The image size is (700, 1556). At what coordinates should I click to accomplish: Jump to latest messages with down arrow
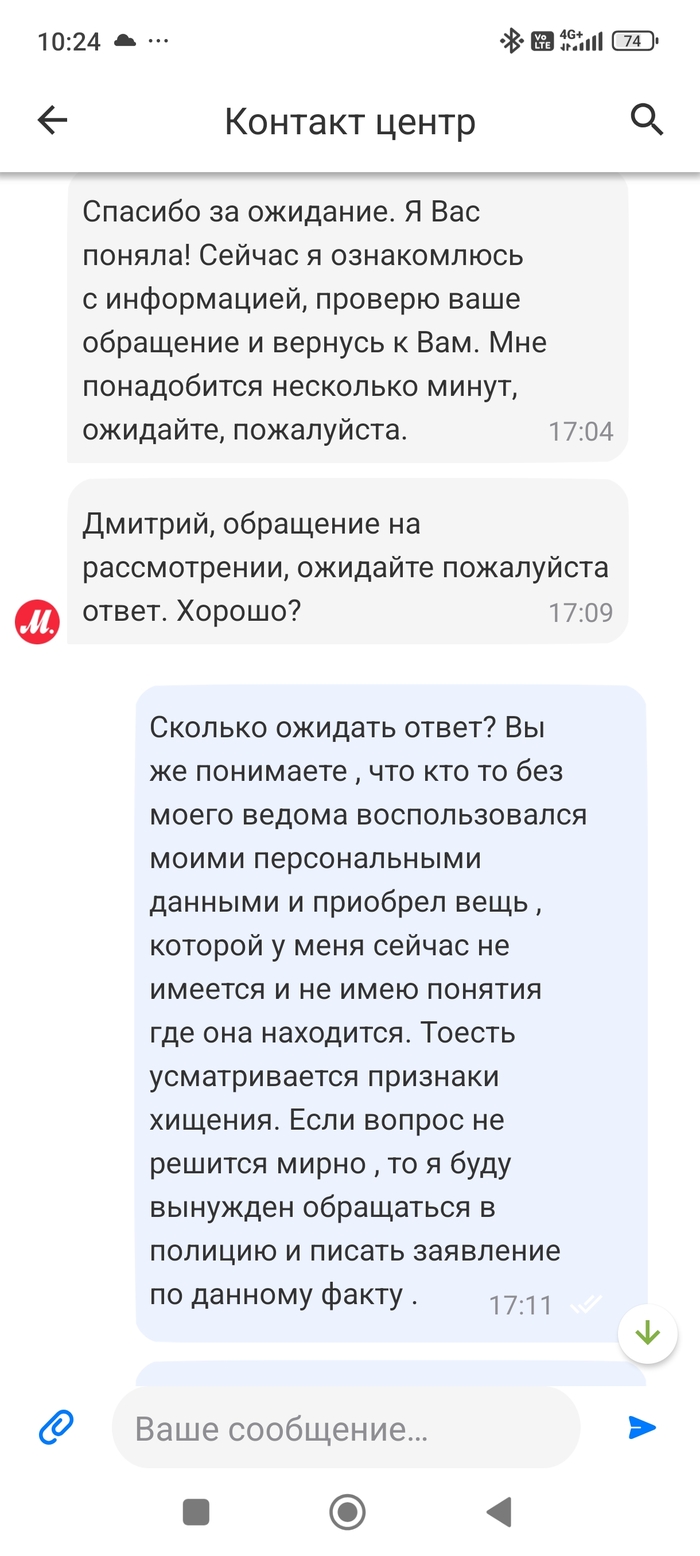(647, 1333)
